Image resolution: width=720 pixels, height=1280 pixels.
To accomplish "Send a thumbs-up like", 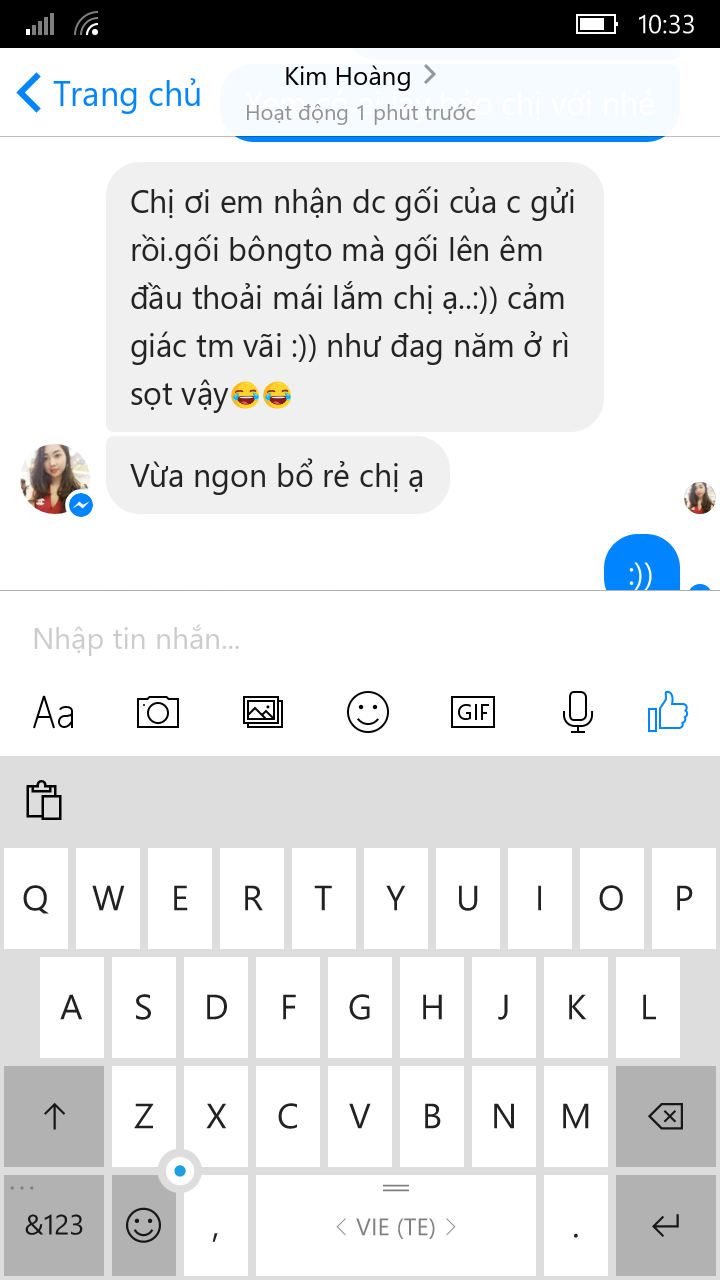I will click(668, 712).
